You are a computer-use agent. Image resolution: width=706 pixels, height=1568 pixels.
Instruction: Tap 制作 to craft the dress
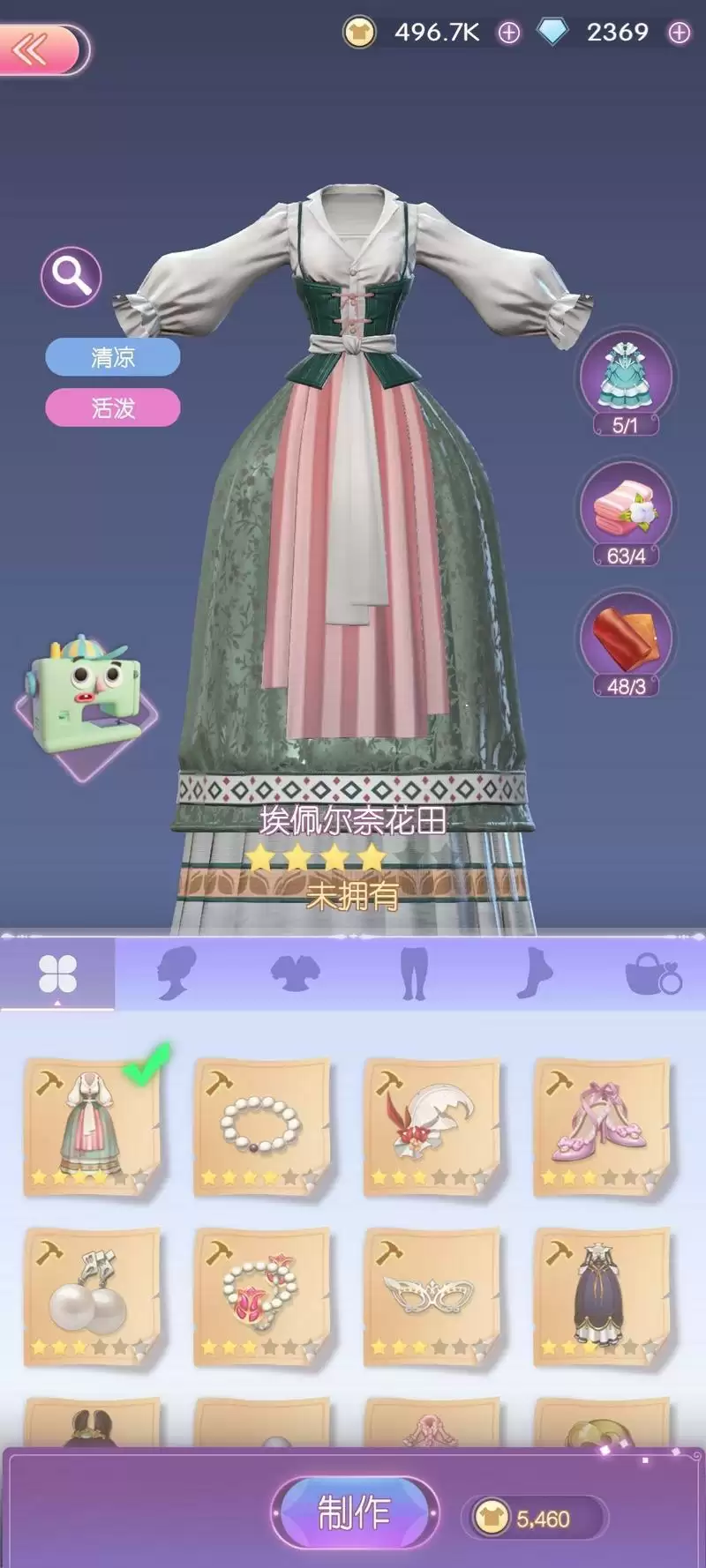point(354,1512)
